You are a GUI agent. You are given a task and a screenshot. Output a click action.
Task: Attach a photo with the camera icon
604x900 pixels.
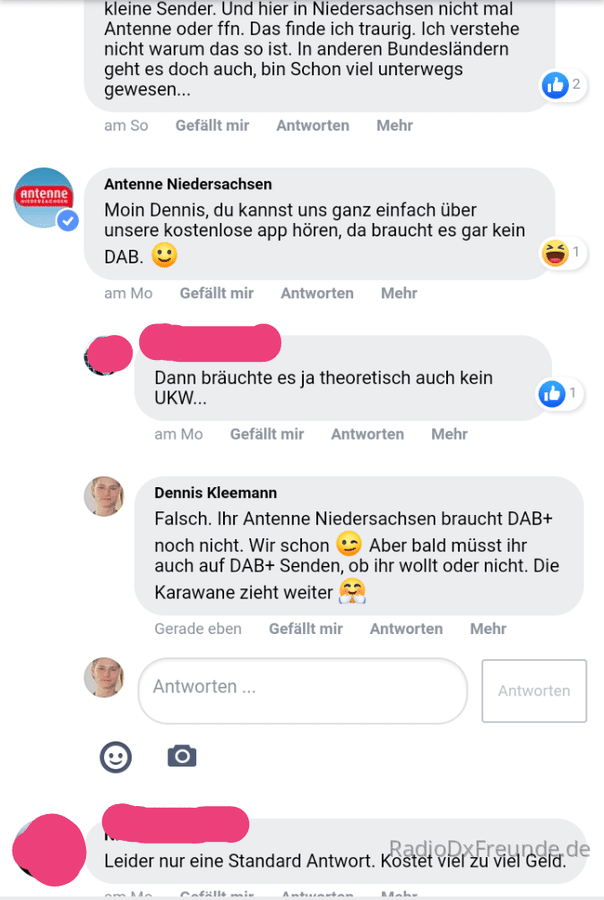tap(181, 756)
